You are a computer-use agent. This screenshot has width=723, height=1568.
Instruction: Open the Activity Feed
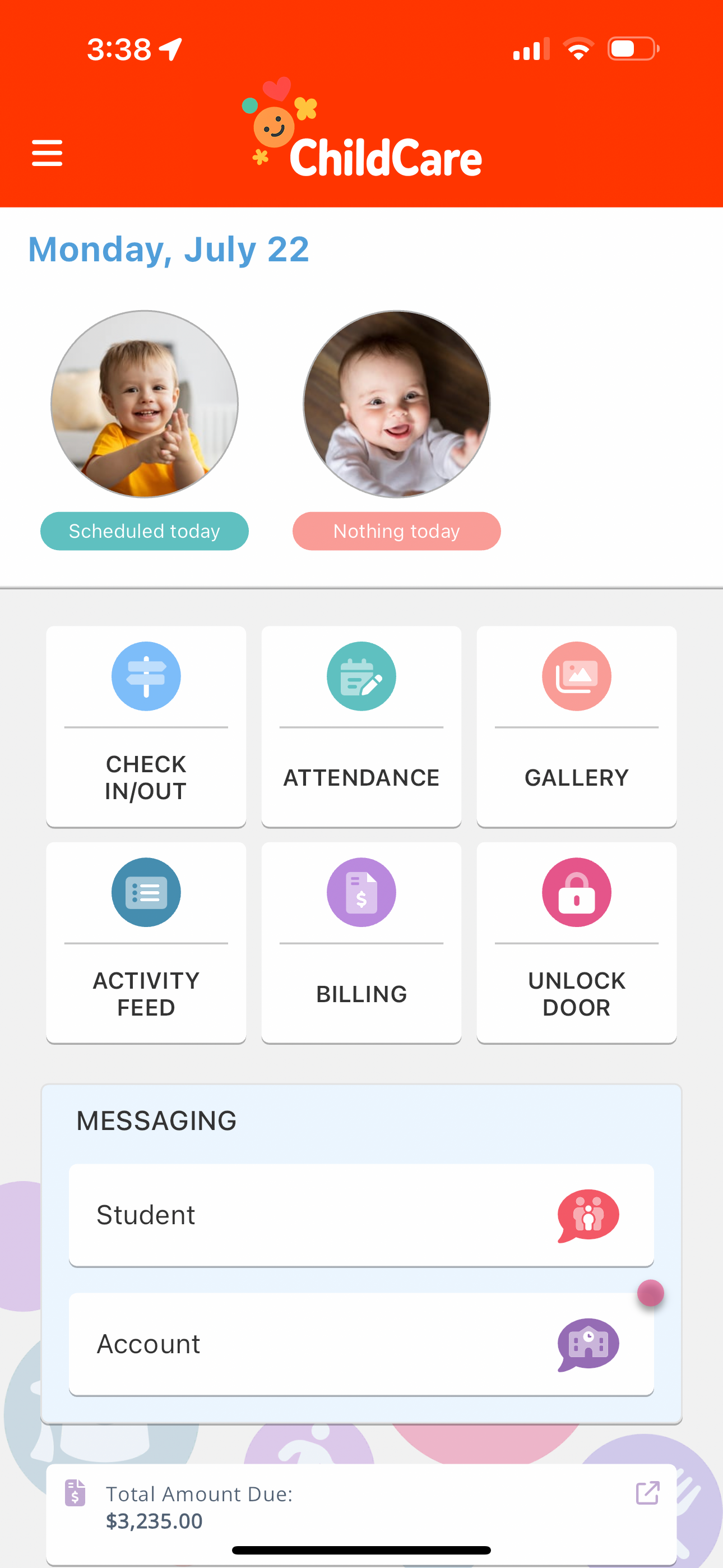click(x=146, y=942)
